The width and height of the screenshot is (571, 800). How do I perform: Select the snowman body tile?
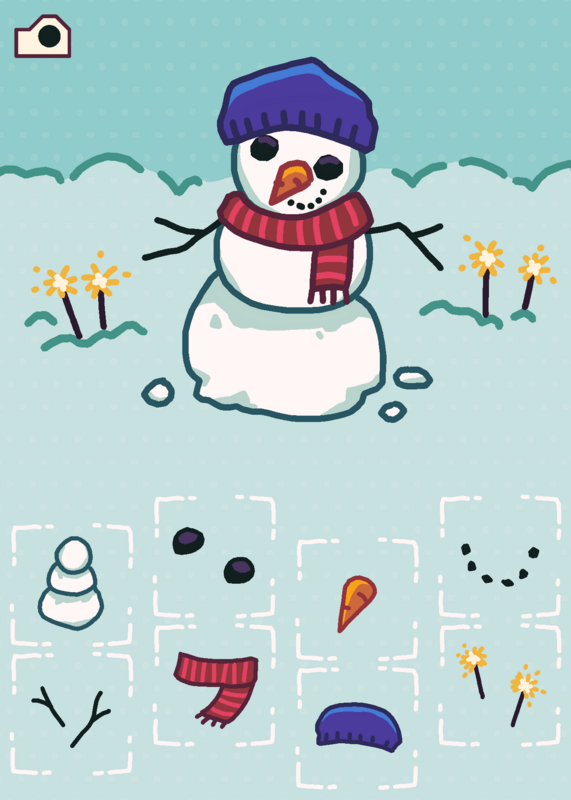click(x=71, y=584)
